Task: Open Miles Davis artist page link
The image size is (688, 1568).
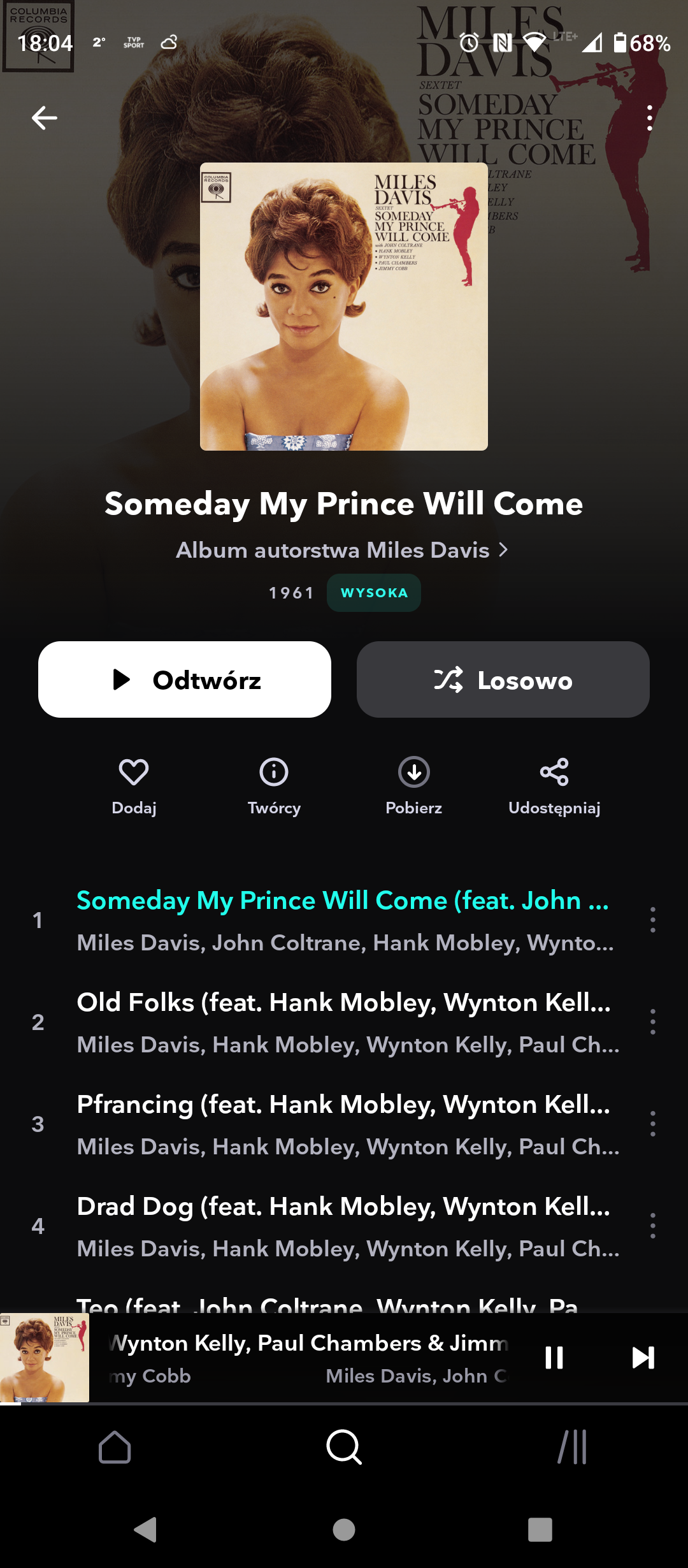Action: (x=341, y=550)
